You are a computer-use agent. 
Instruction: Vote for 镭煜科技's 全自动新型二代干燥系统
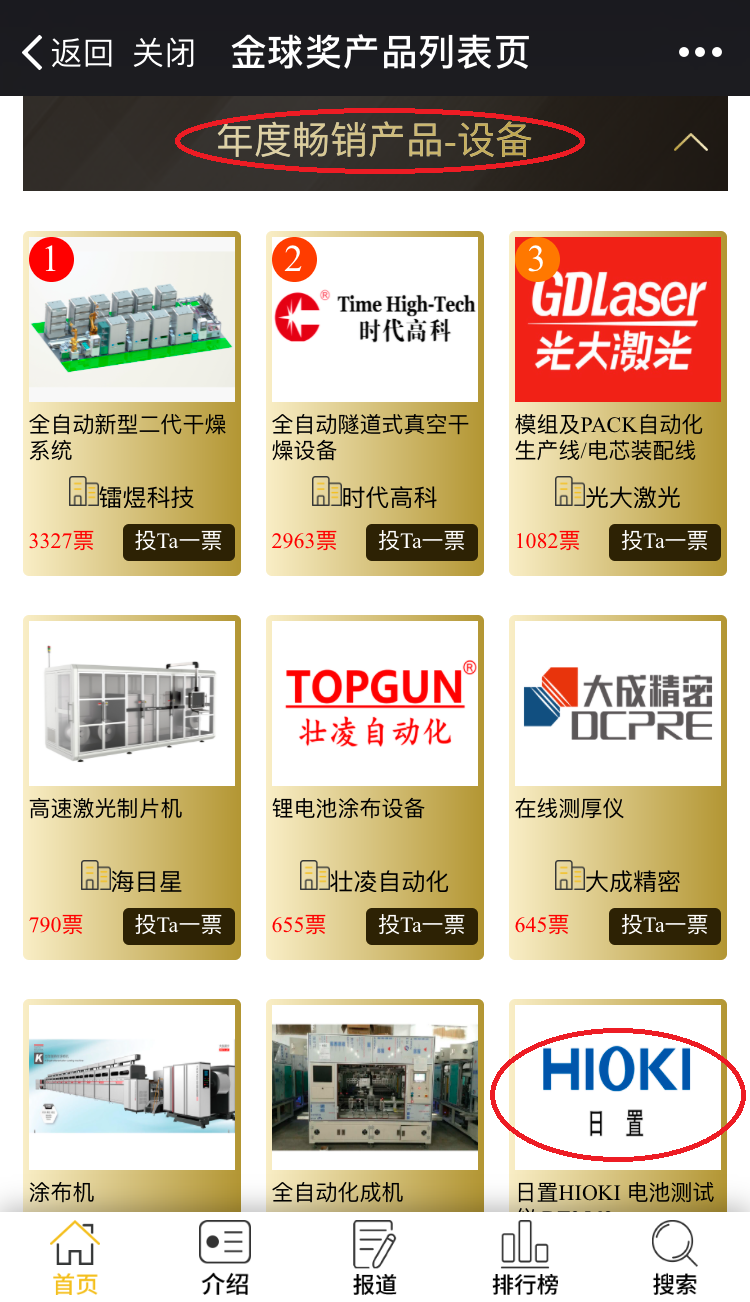point(178,542)
